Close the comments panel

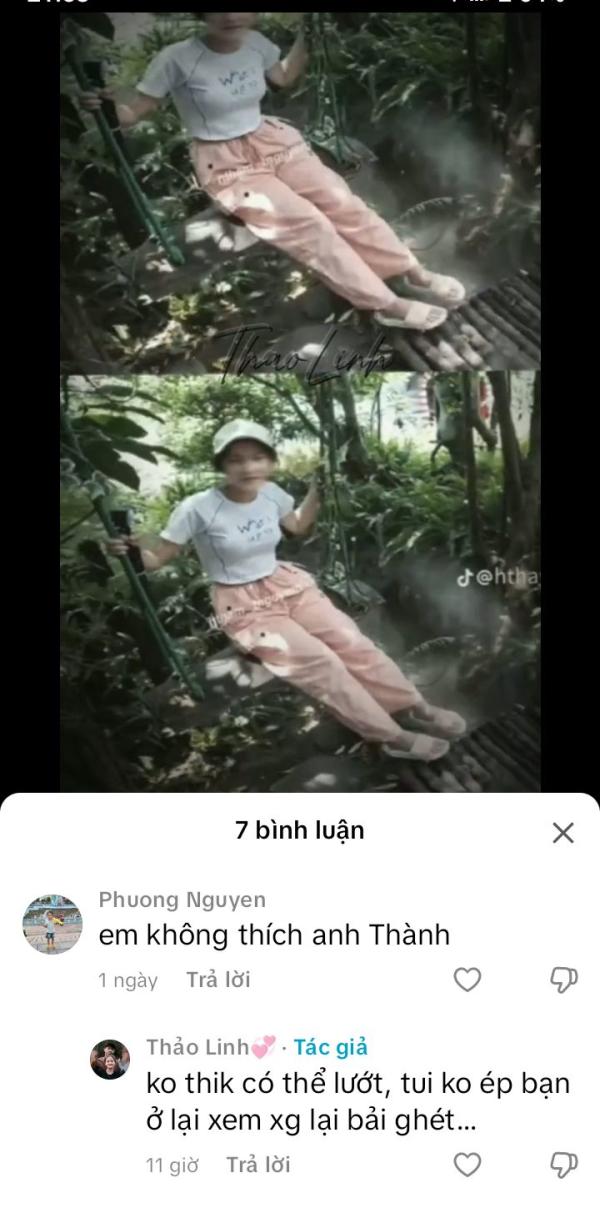pyautogui.click(x=563, y=832)
